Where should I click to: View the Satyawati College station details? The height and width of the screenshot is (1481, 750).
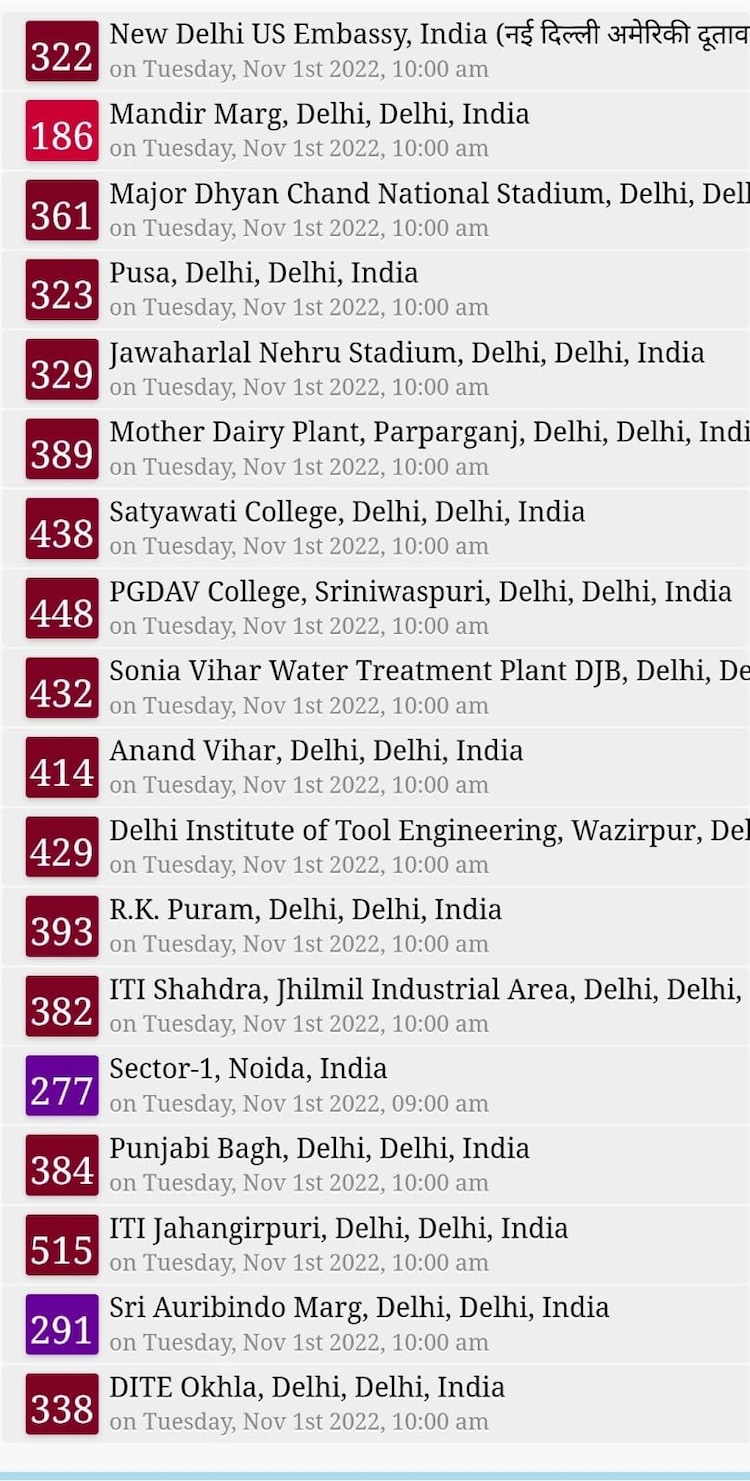347,512
